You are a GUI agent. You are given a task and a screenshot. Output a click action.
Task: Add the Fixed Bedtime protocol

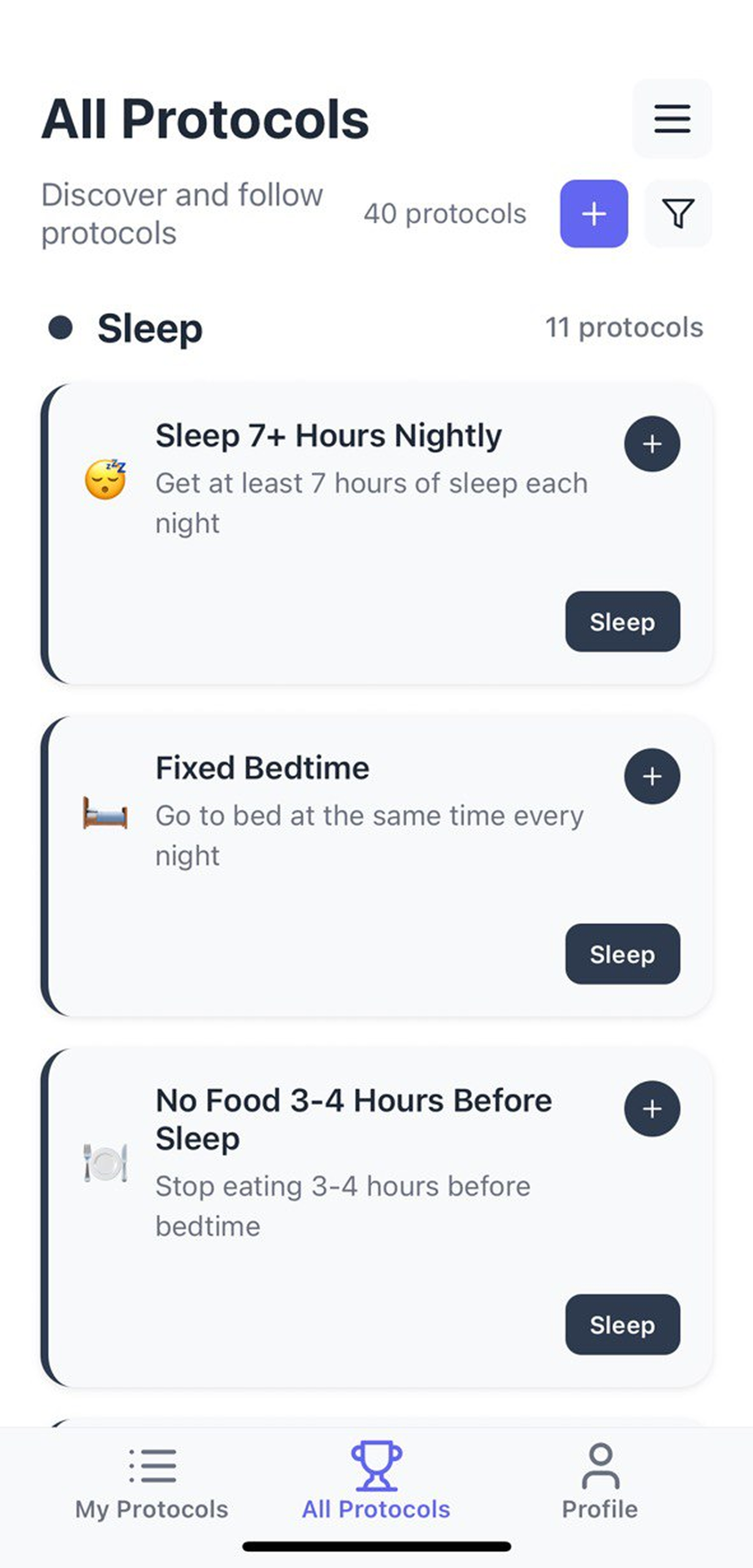tap(652, 776)
